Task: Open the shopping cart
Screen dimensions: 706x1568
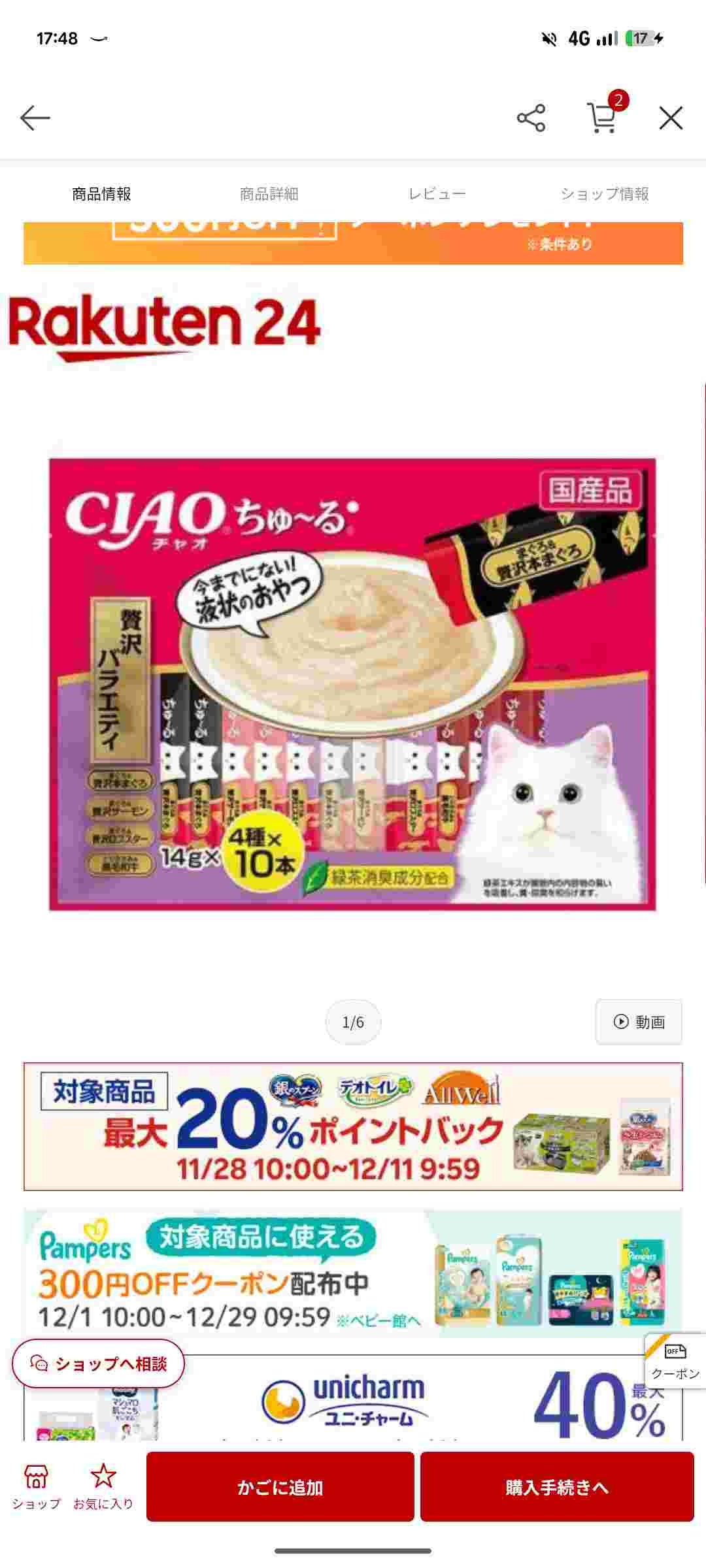Action: pos(602,117)
